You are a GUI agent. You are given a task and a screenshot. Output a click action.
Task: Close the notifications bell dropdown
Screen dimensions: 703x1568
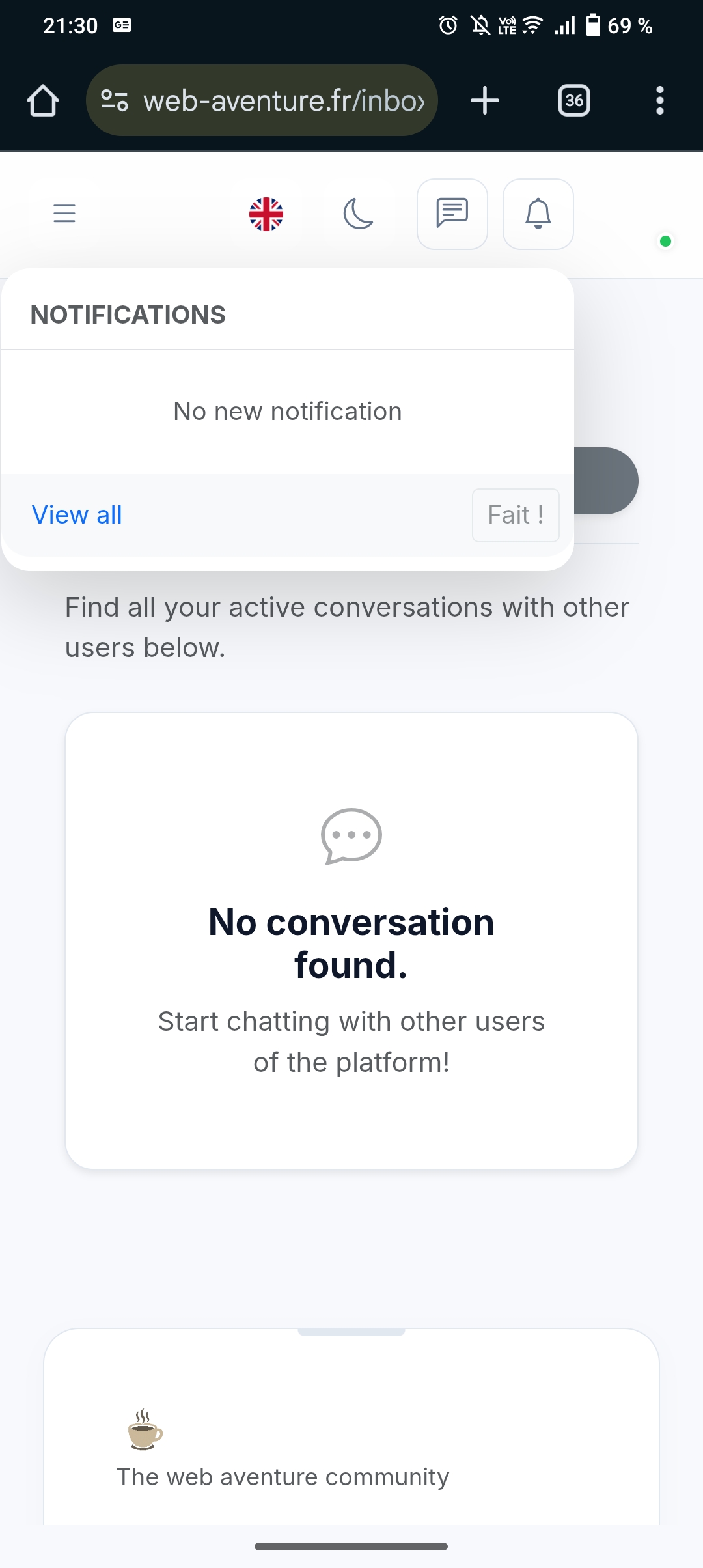pos(538,214)
